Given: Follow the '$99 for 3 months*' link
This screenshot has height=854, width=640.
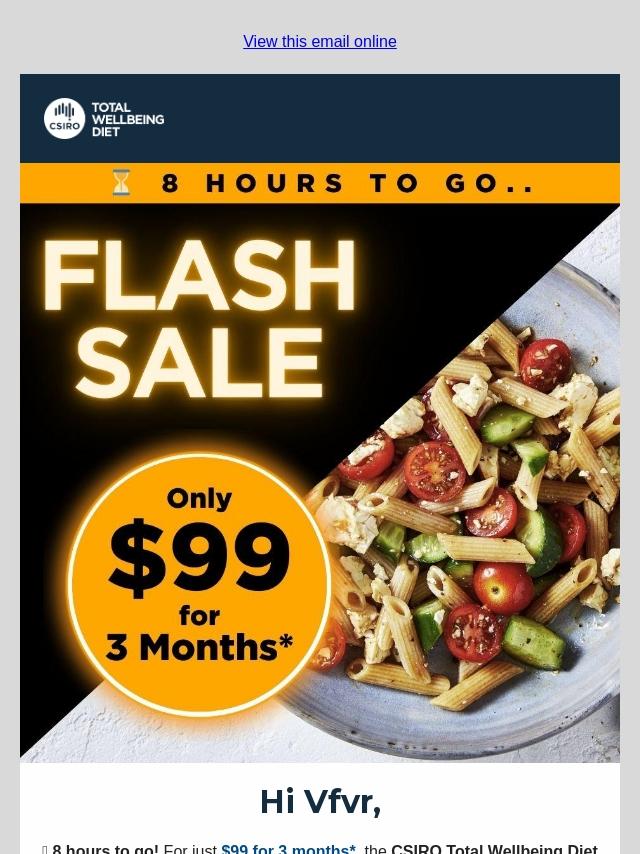Looking at the screenshot, I should coord(288,848).
